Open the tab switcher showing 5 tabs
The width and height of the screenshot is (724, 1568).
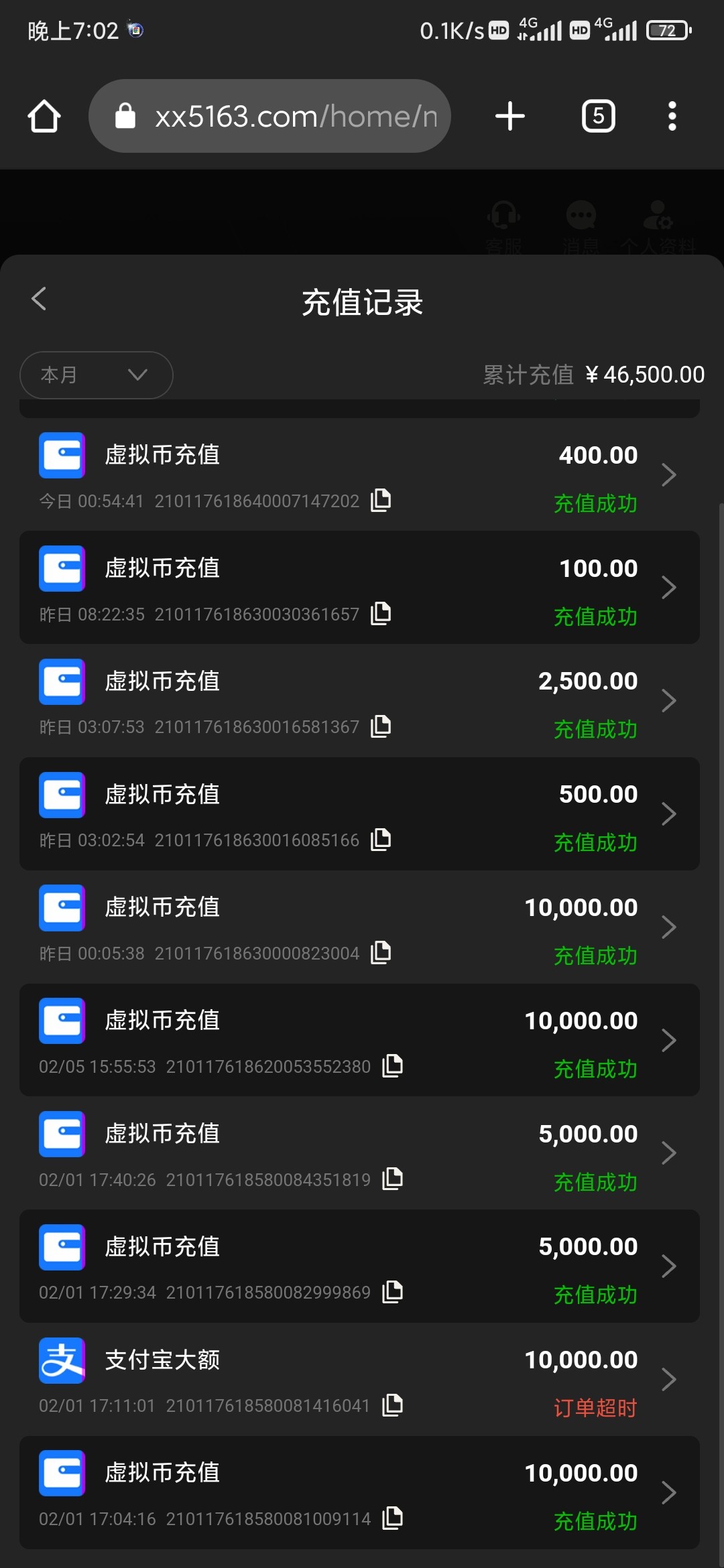click(x=599, y=116)
